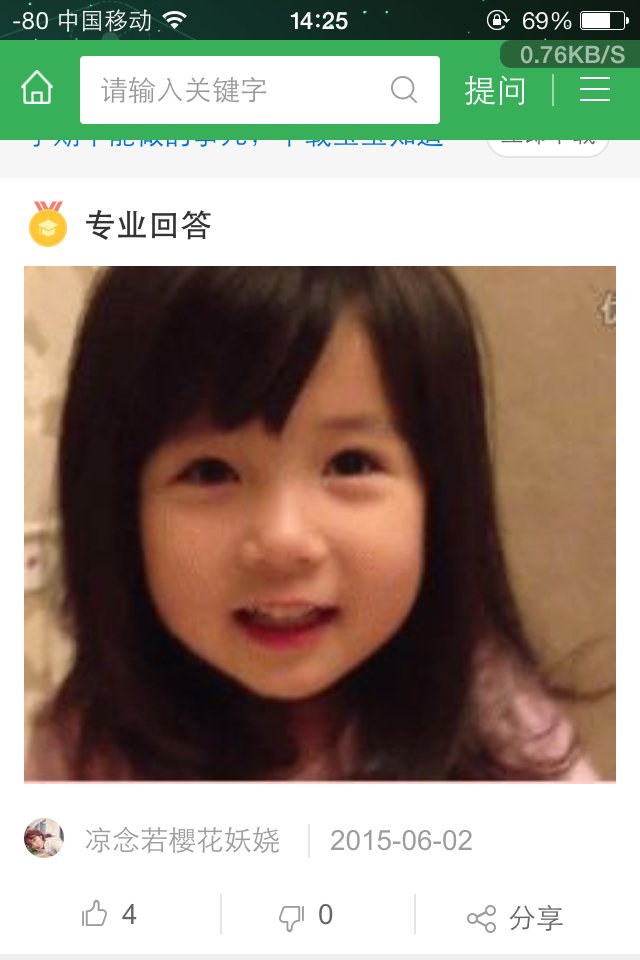The width and height of the screenshot is (640, 960).
Task: Go to the home page icon
Action: pos(37,89)
